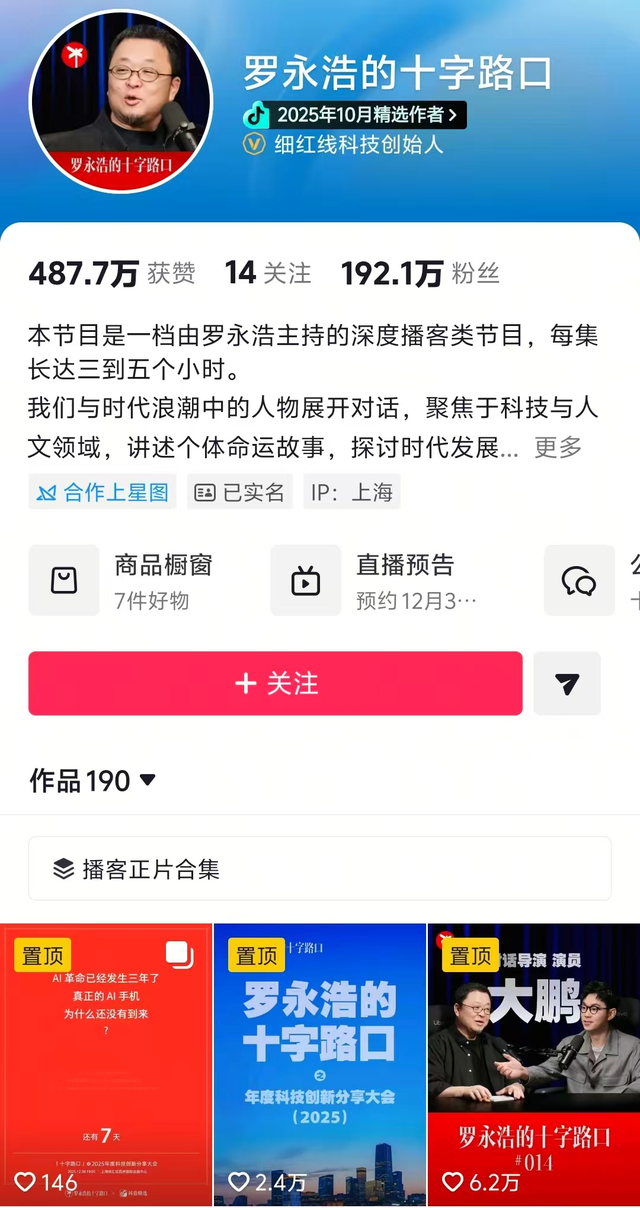Watch the pinned 大鹏 episode #014
The height and width of the screenshot is (1208, 640).
(x=534, y=1064)
